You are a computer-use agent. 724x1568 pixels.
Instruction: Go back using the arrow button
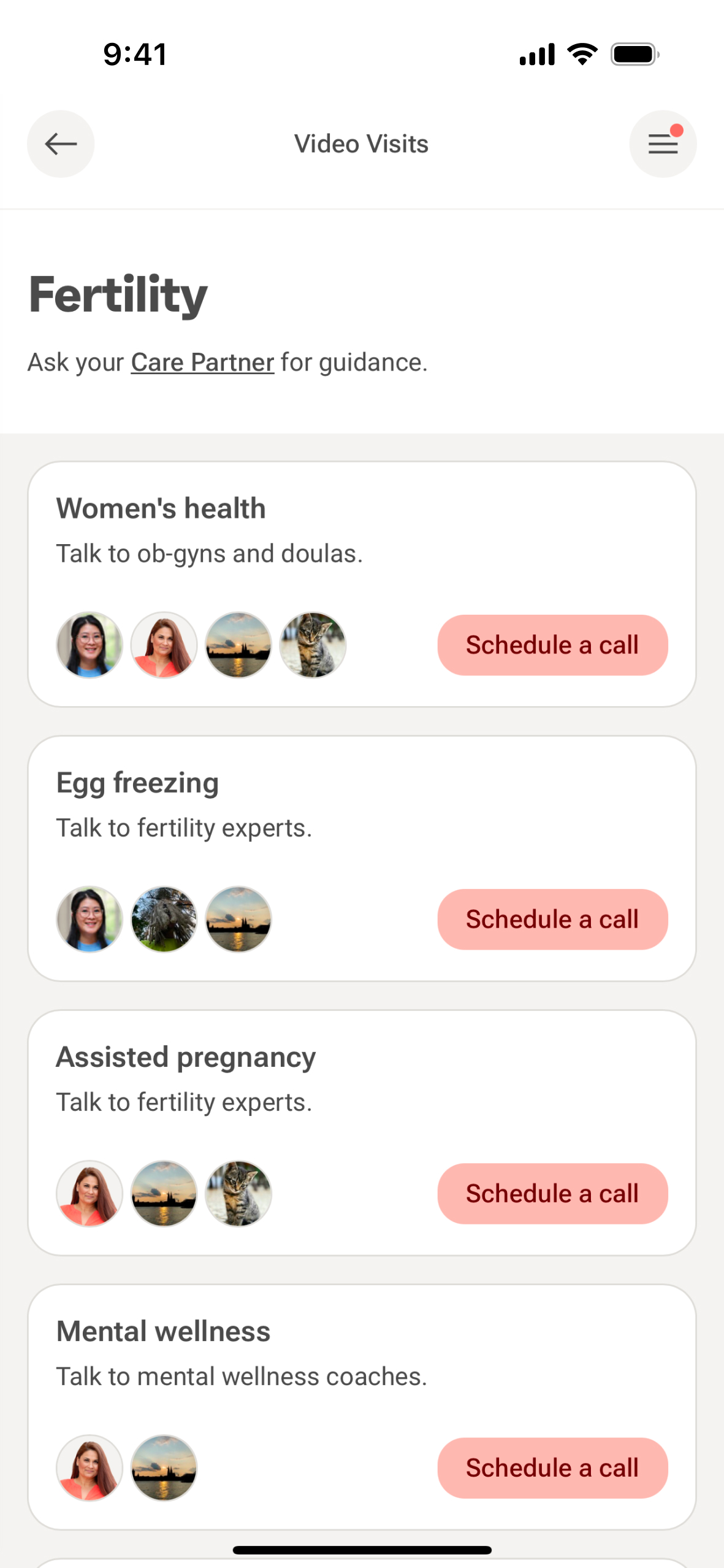[x=60, y=144]
